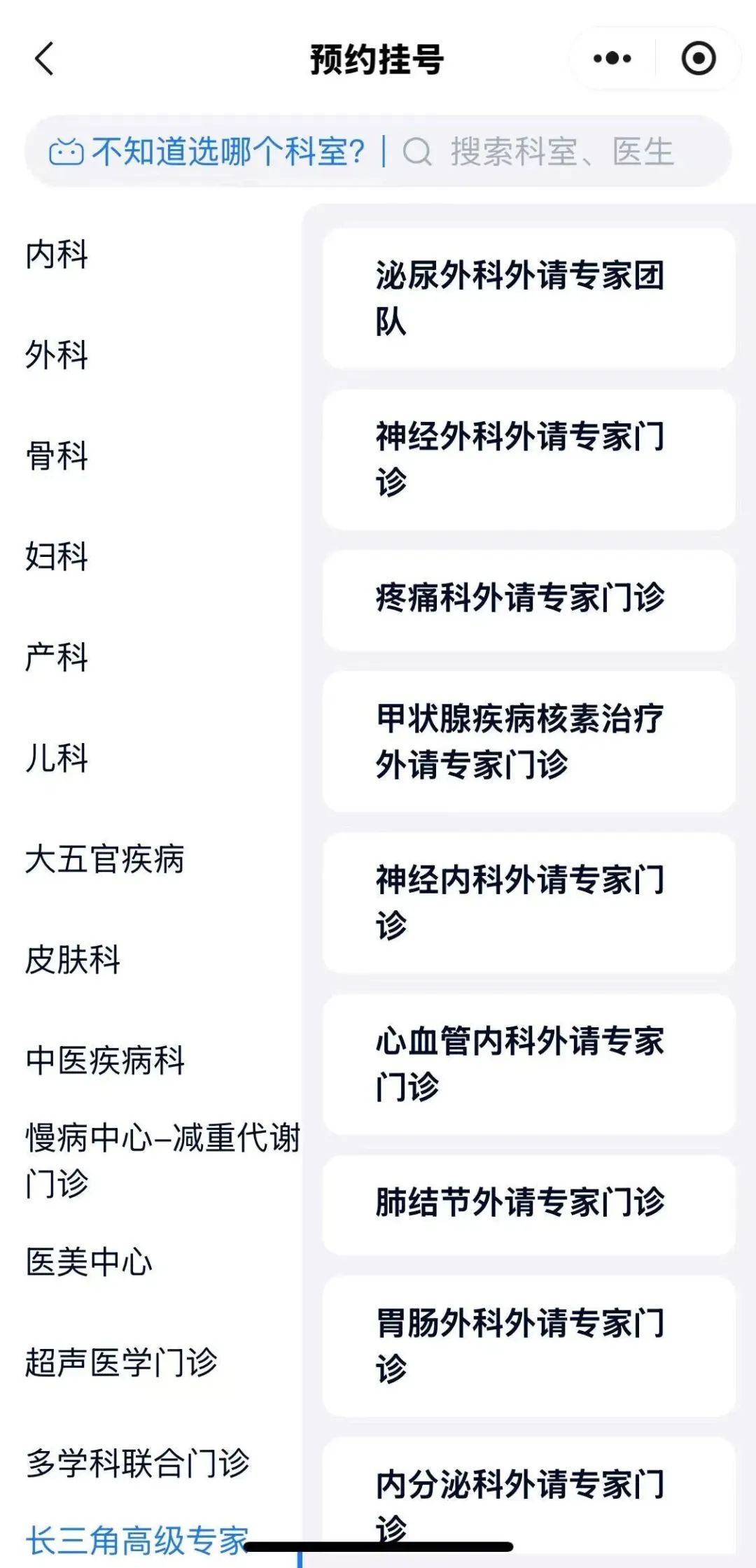Open the mini program more options menu
The width and height of the screenshot is (756, 1568).
pos(612,59)
